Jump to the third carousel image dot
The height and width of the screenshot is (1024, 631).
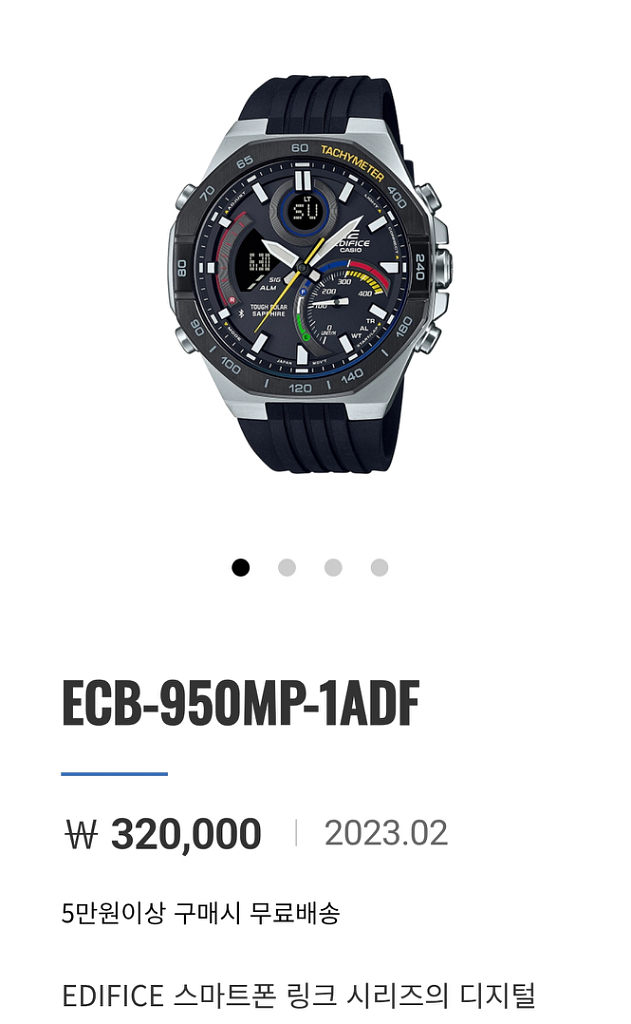pos(333,568)
